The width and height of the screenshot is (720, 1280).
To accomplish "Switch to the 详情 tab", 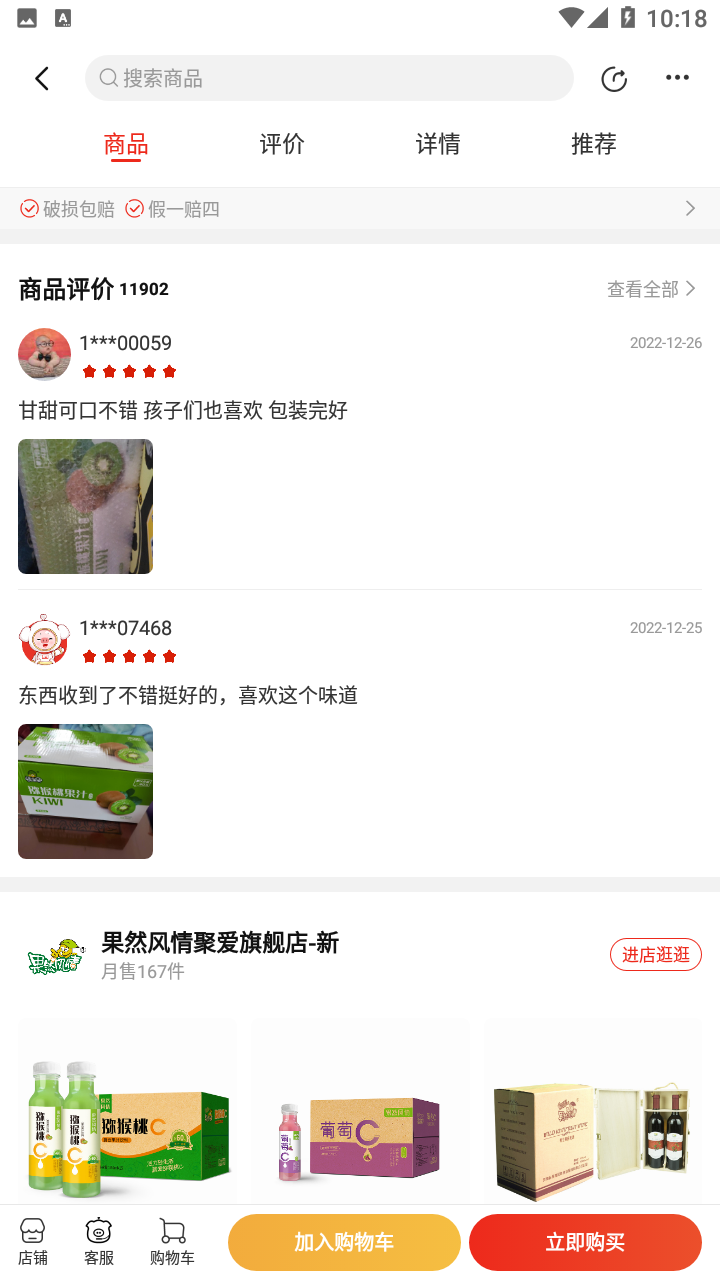I will pyautogui.click(x=437, y=144).
